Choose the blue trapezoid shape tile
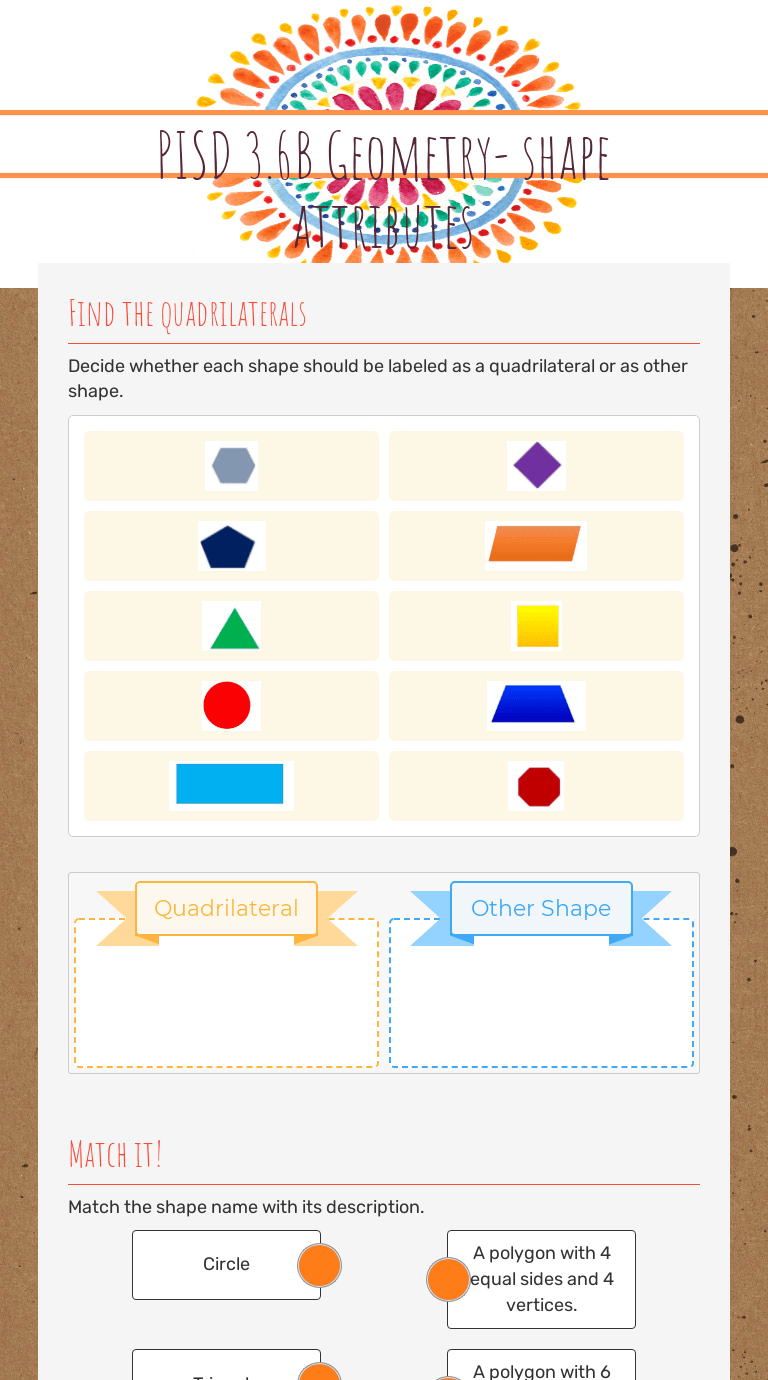The image size is (768, 1380). click(535, 705)
